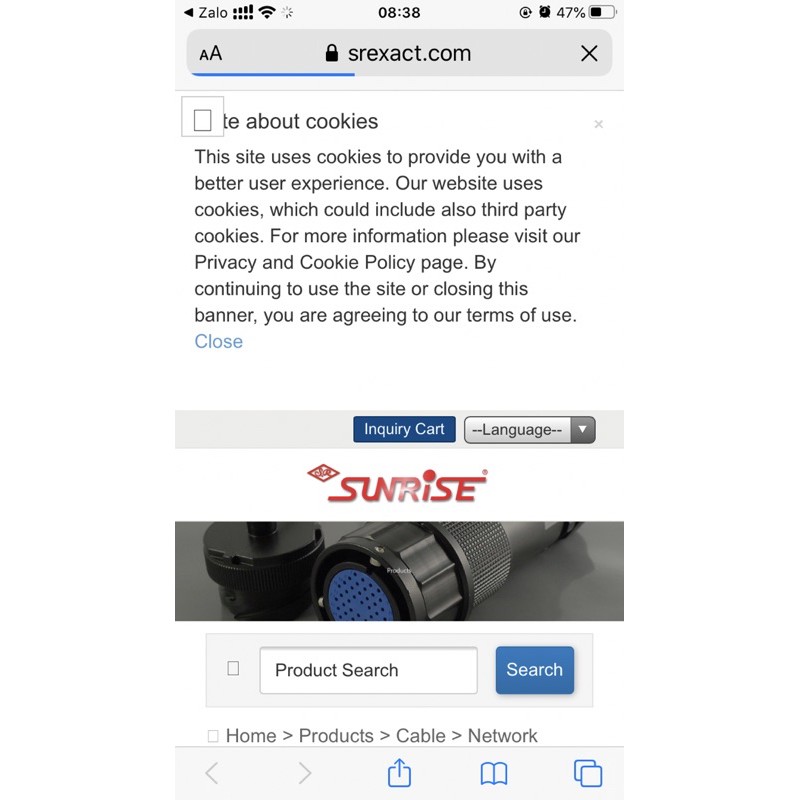Stop loading the page with X
The height and width of the screenshot is (800, 800).
pyautogui.click(x=589, y=54)
